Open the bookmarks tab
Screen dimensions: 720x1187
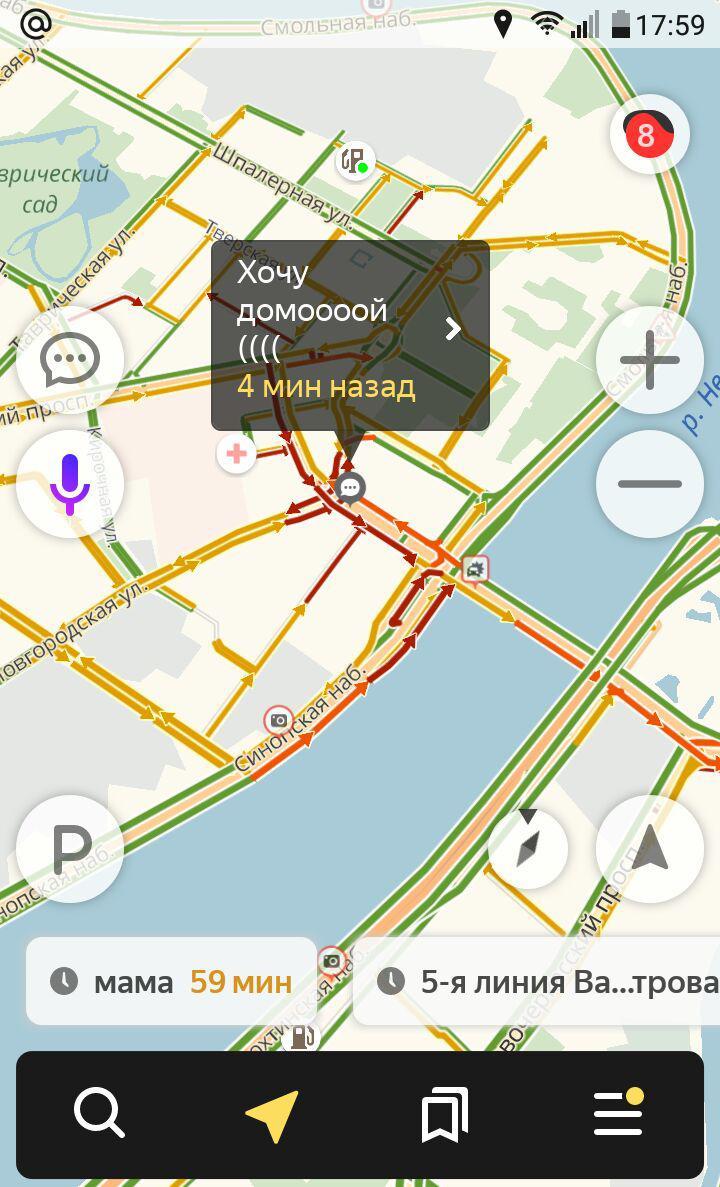pyautogui.click(x=445, y=1115)
